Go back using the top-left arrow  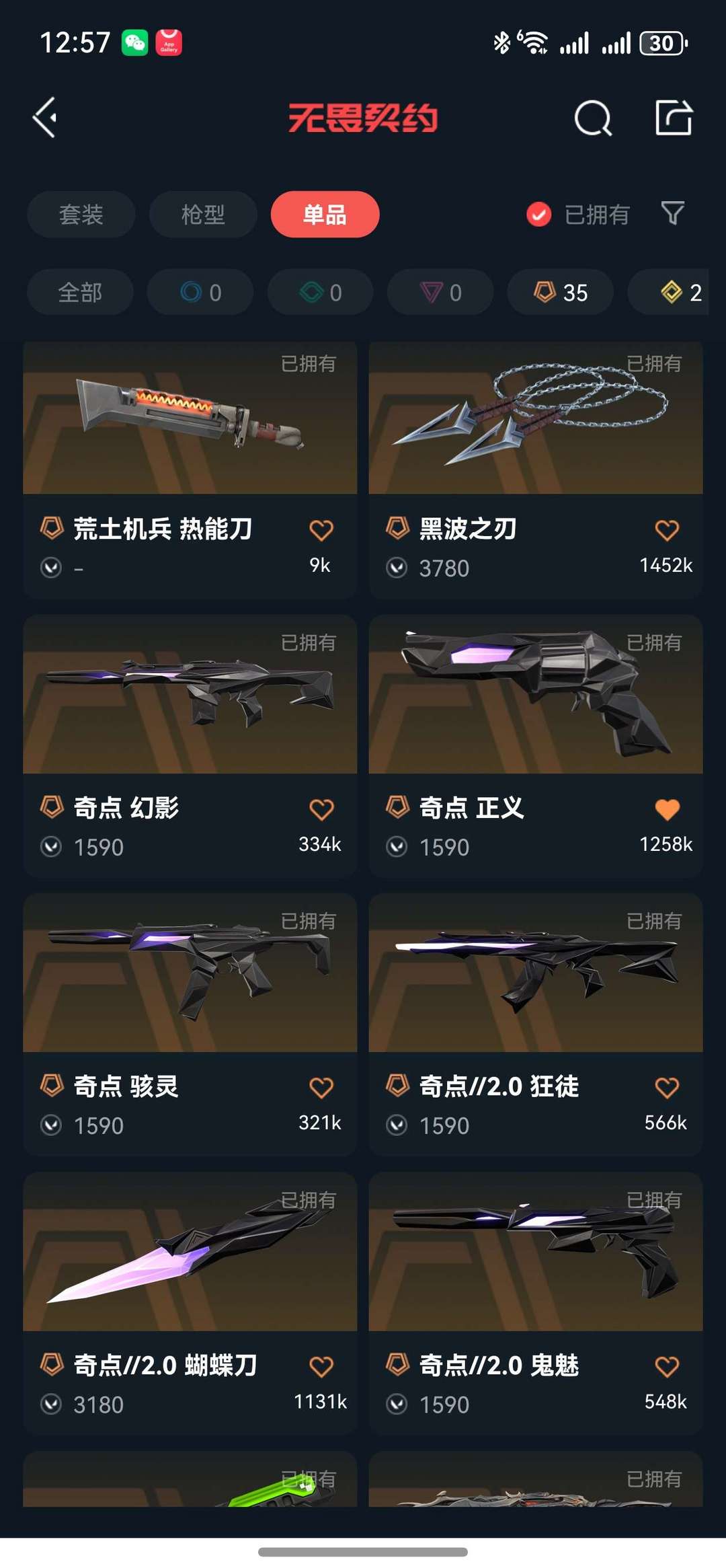coord(45,118)
